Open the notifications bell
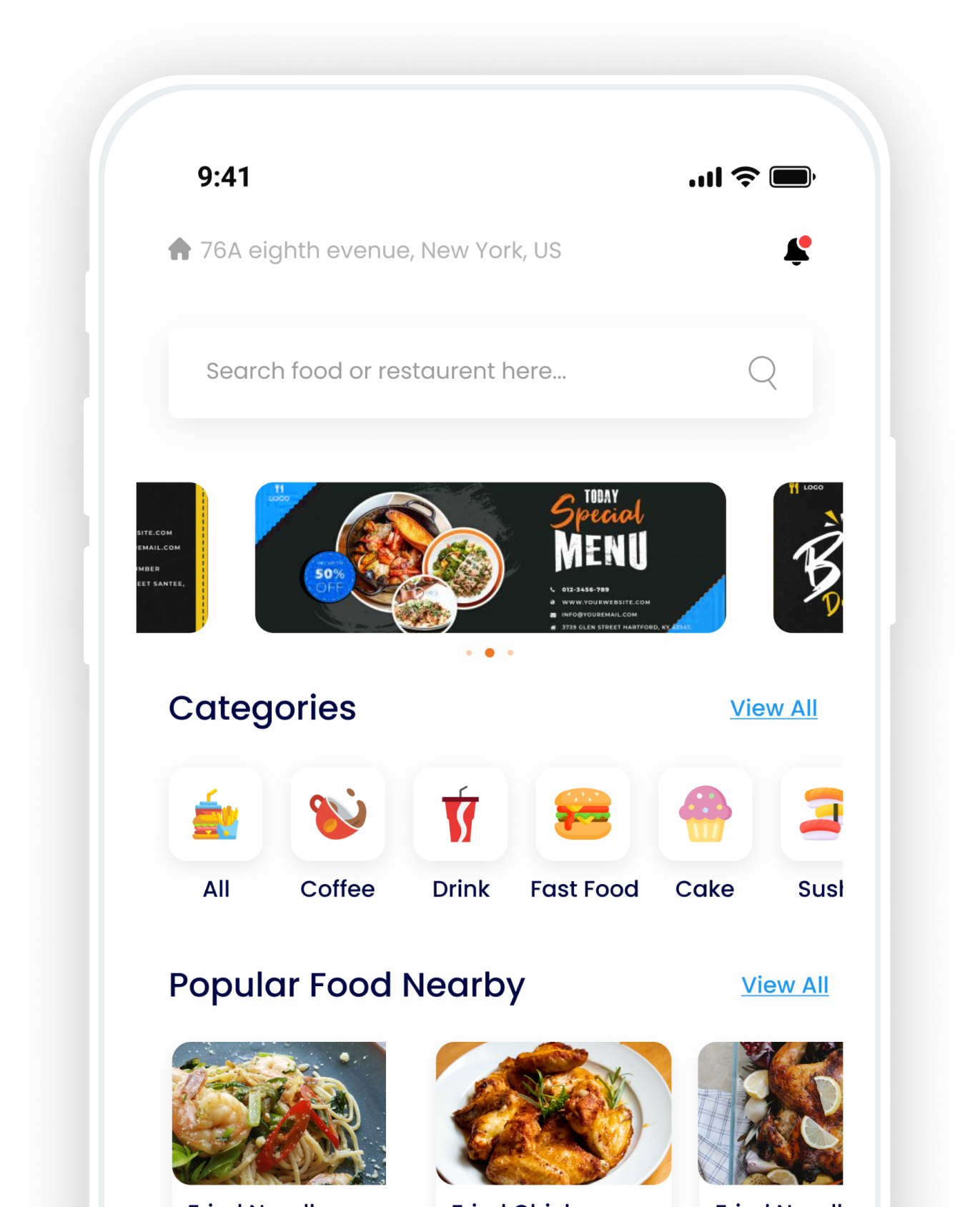The width and height of the screenshot is (980, 1207). point(796,251)
